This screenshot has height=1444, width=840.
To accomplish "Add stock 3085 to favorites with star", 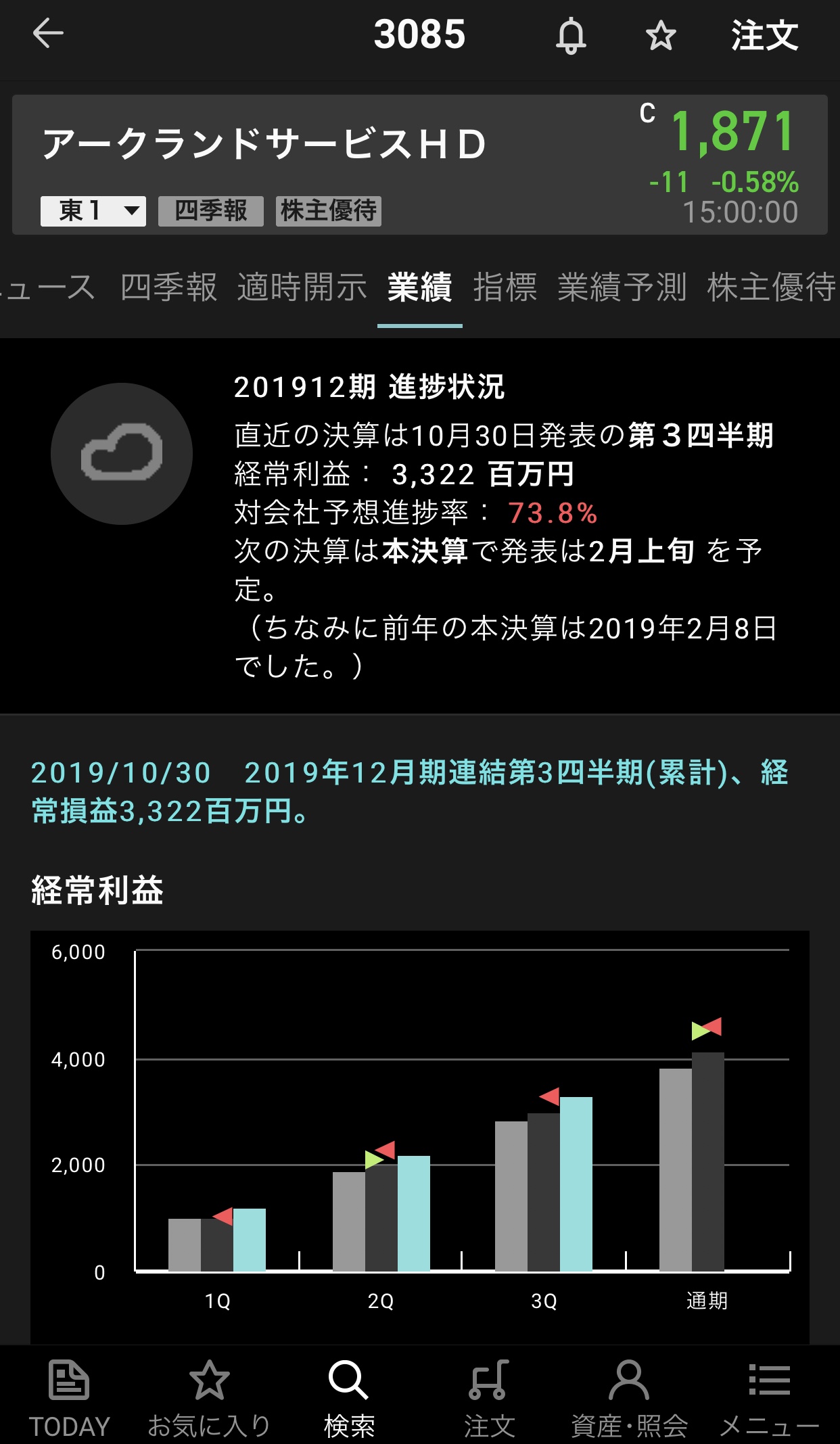I will tap(660, 36).
